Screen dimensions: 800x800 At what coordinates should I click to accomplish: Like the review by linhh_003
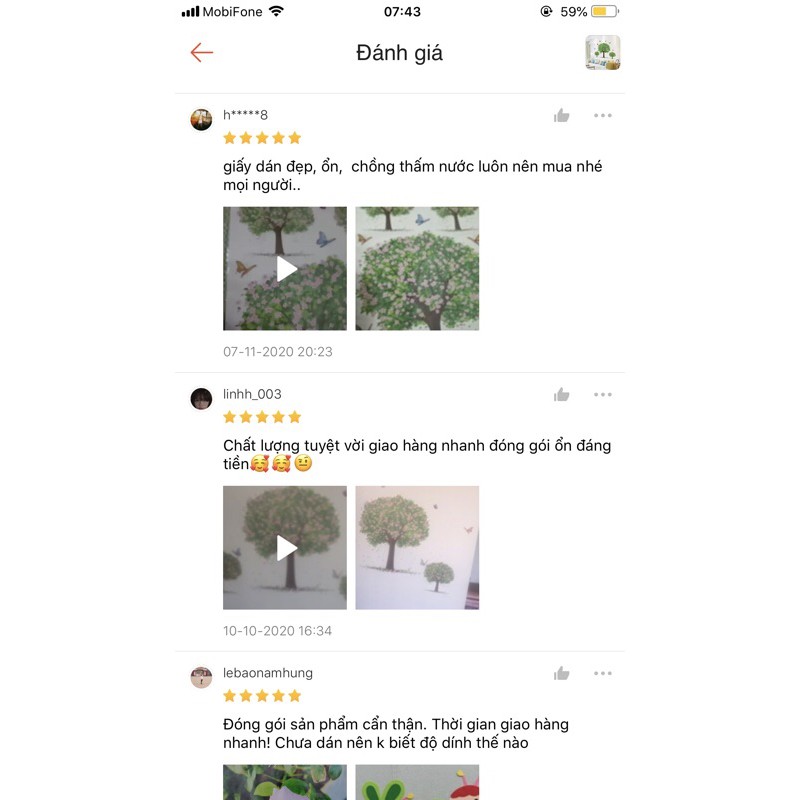[562, 395]
